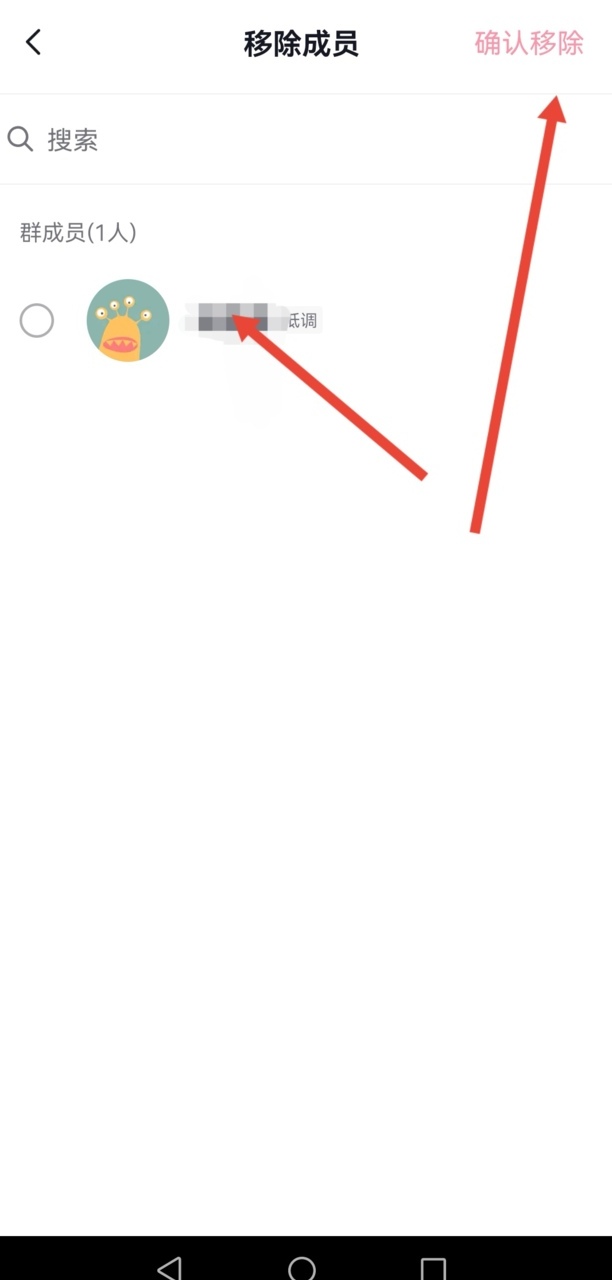612x1280 pixels.
Task: Tap the system home button
Action: point(302,1267)
